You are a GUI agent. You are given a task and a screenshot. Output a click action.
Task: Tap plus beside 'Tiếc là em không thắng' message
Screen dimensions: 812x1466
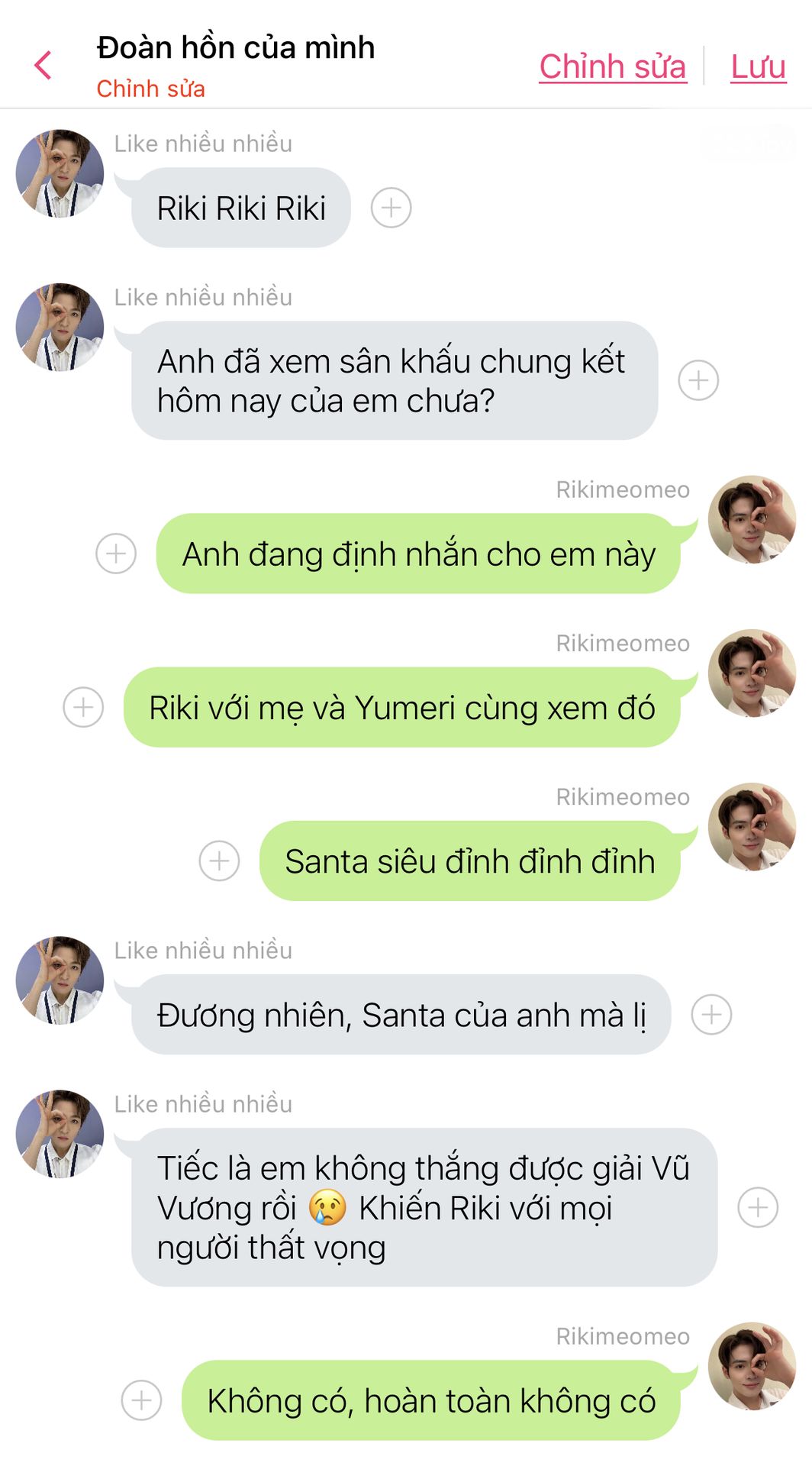click(x=758, y=1207)
